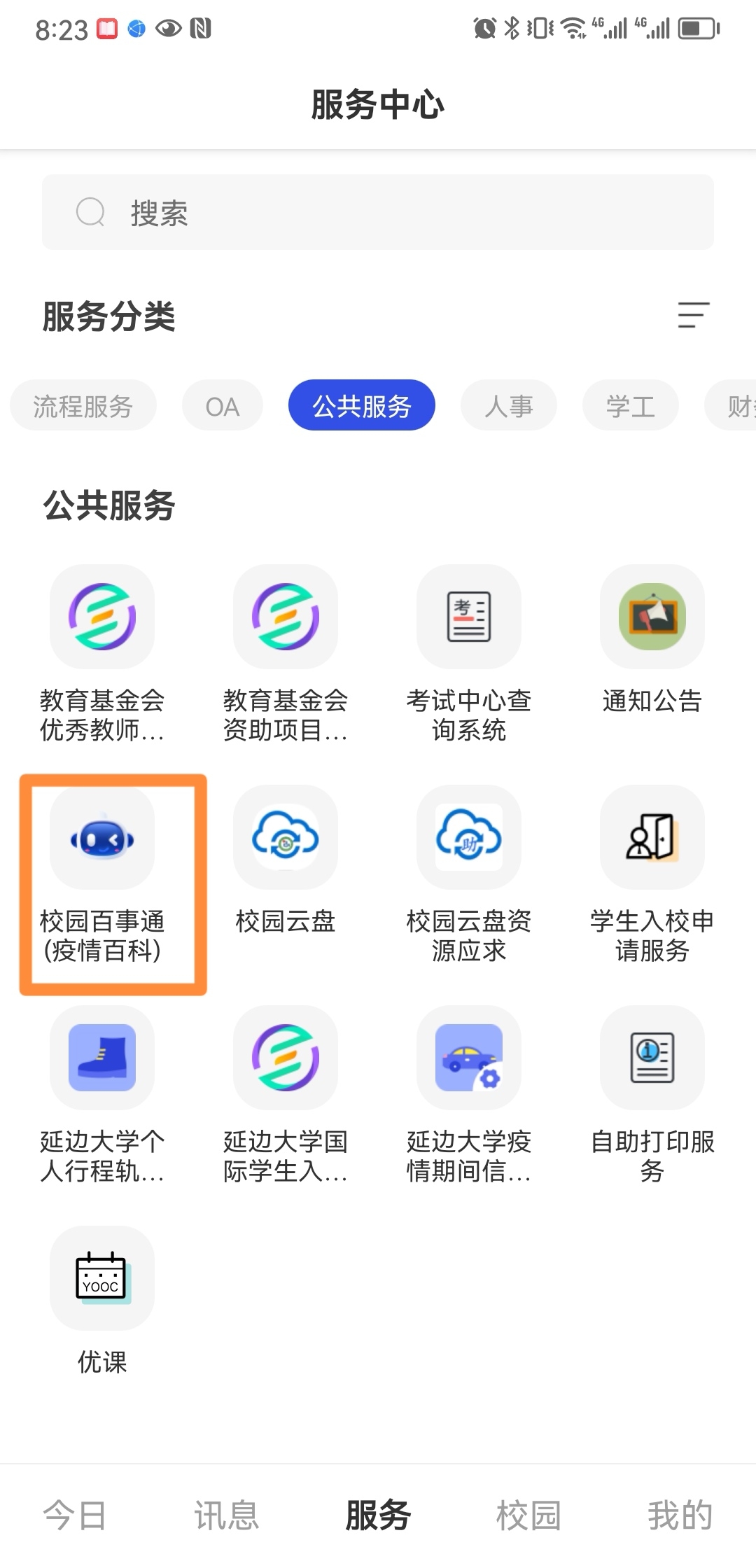Open 考试中心查询系统

(469, 654)
